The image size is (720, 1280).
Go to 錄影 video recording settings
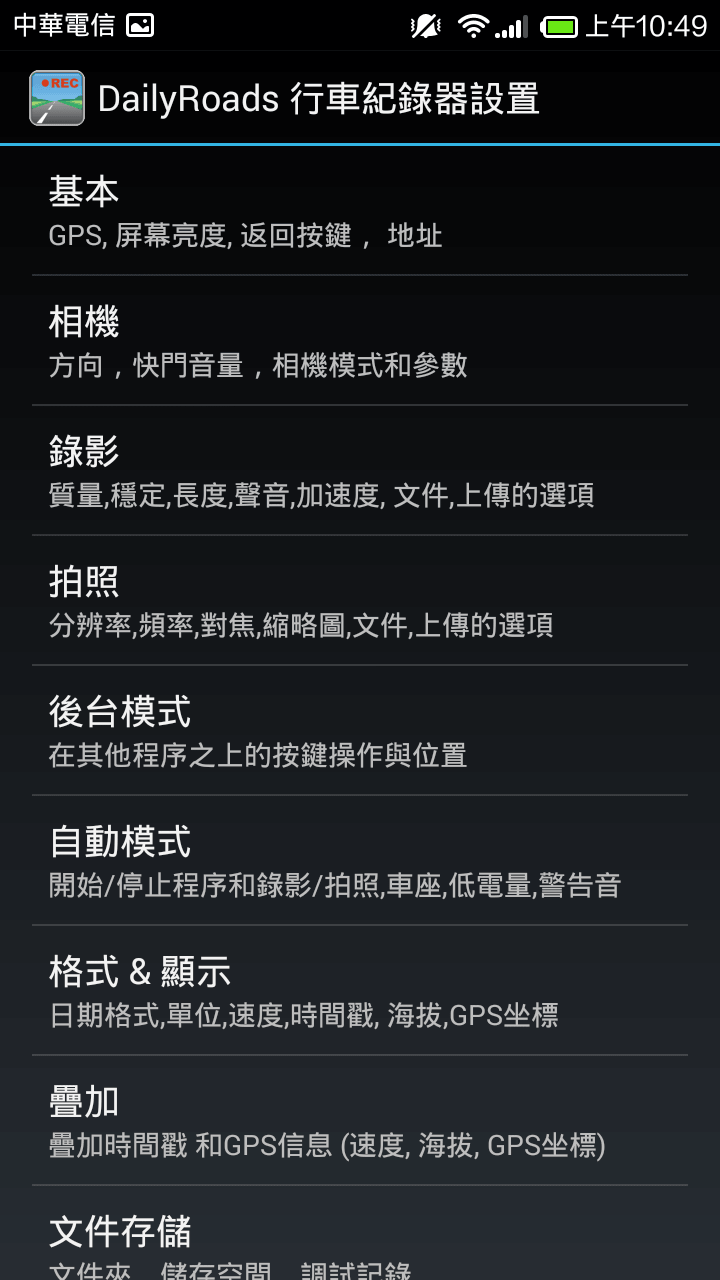click(360, 471)
